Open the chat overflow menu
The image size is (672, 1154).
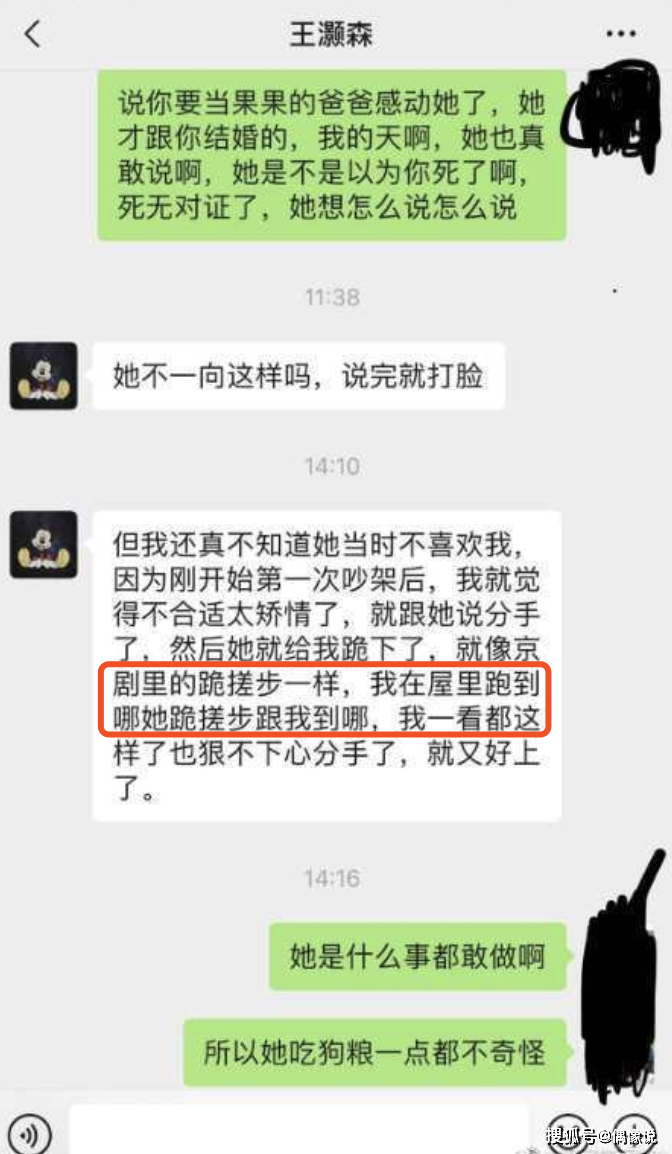(x=620, y=34)
